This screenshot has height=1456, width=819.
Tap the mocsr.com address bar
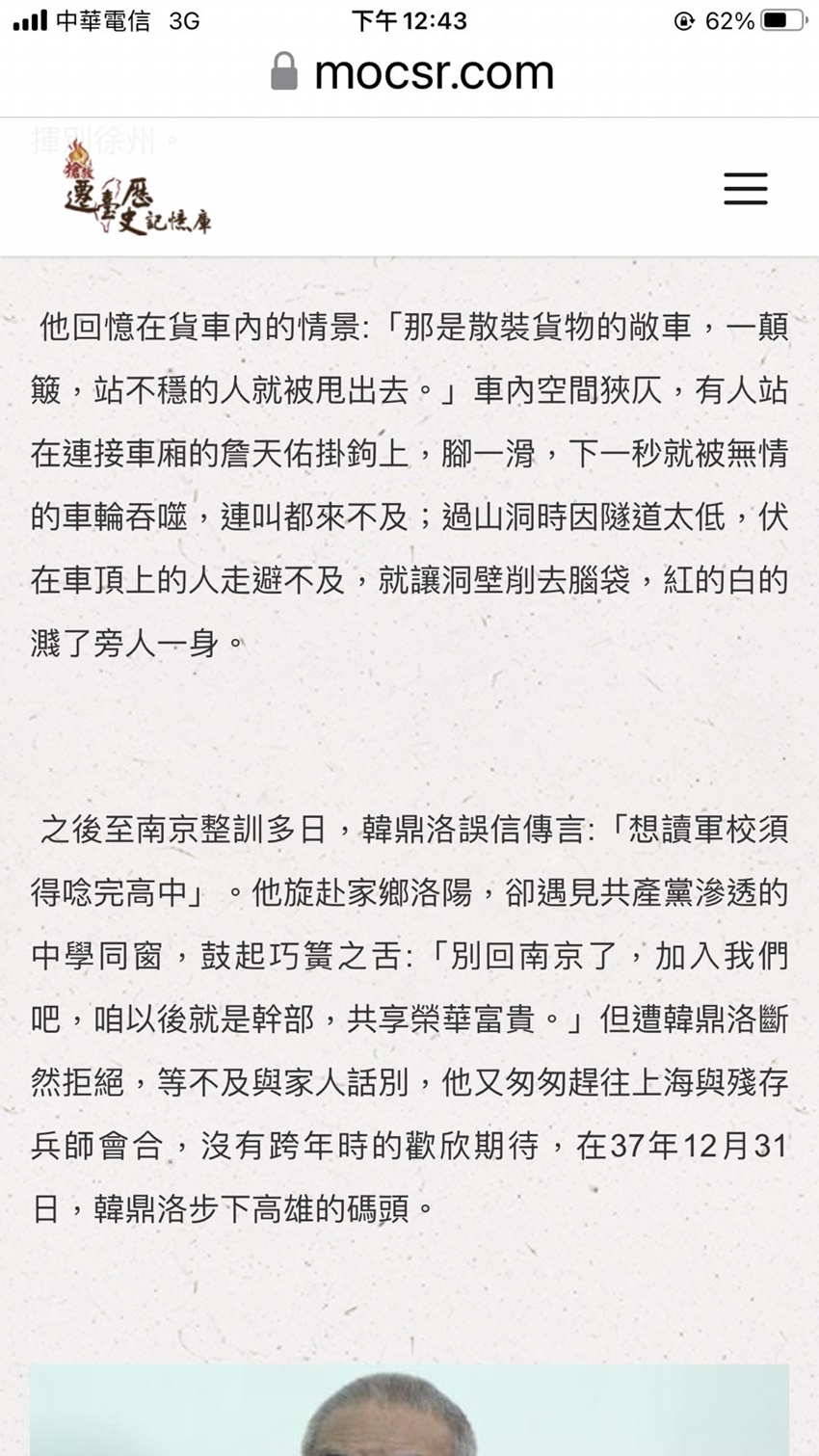[x=413, y=72]
